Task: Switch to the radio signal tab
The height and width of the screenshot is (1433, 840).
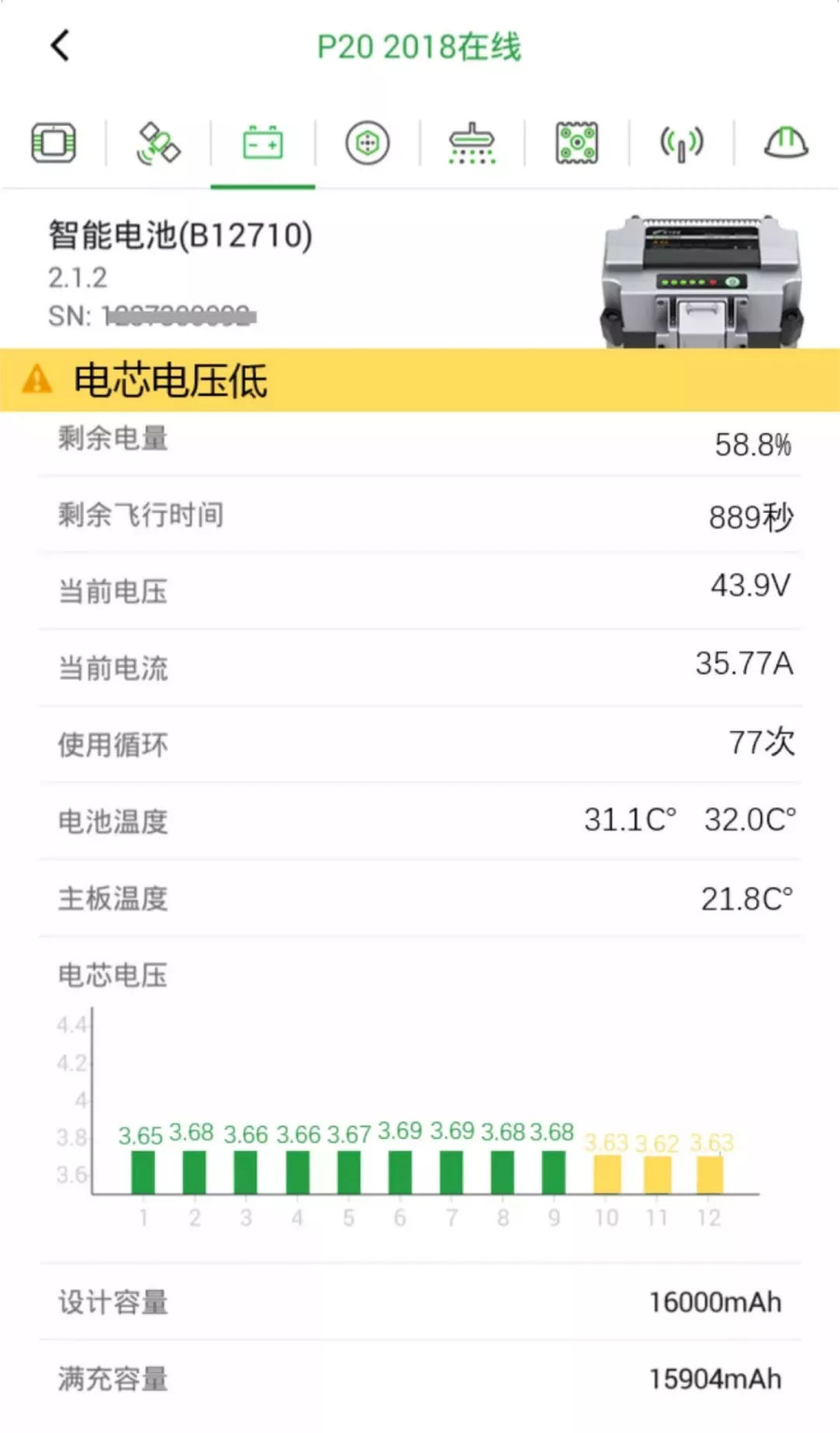Action: 681,143
